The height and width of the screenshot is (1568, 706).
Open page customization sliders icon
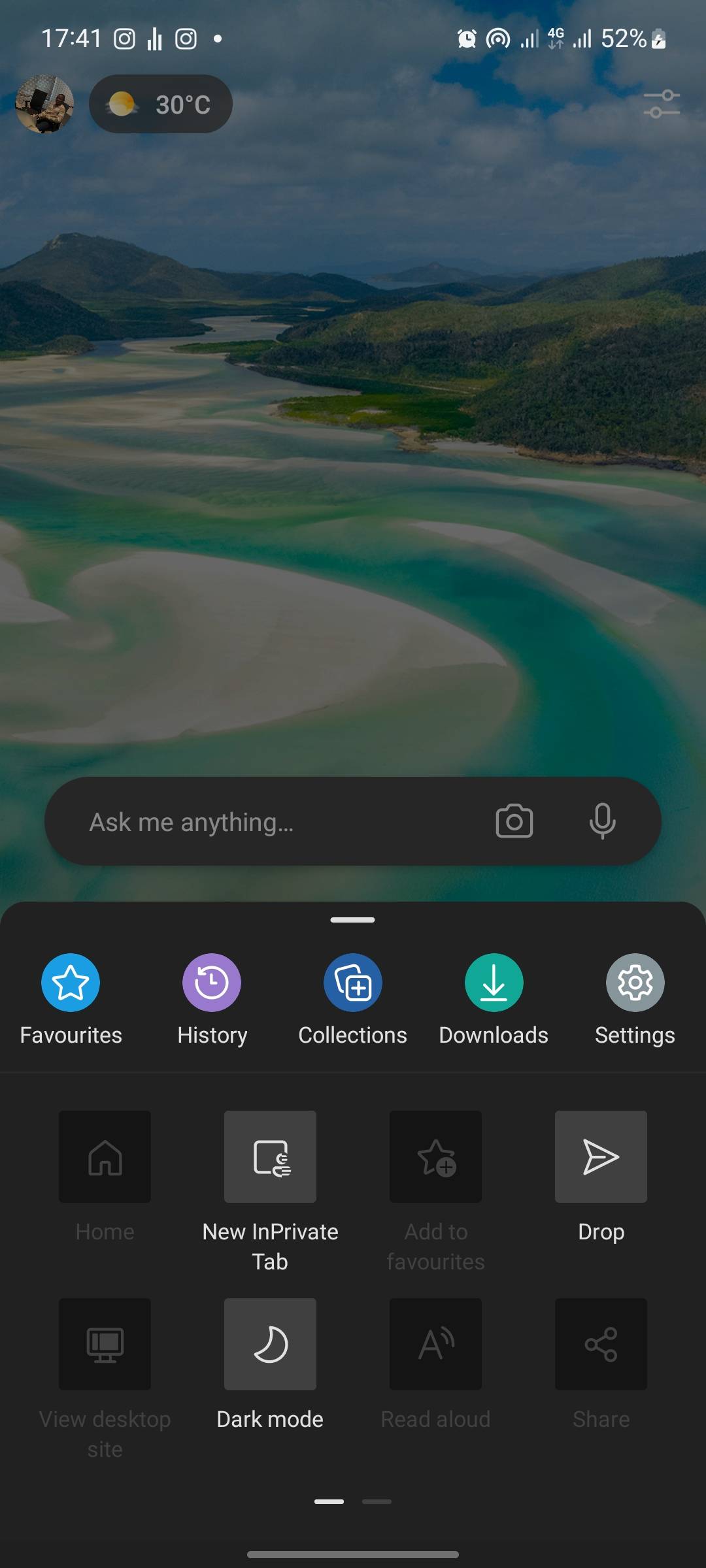662,104
